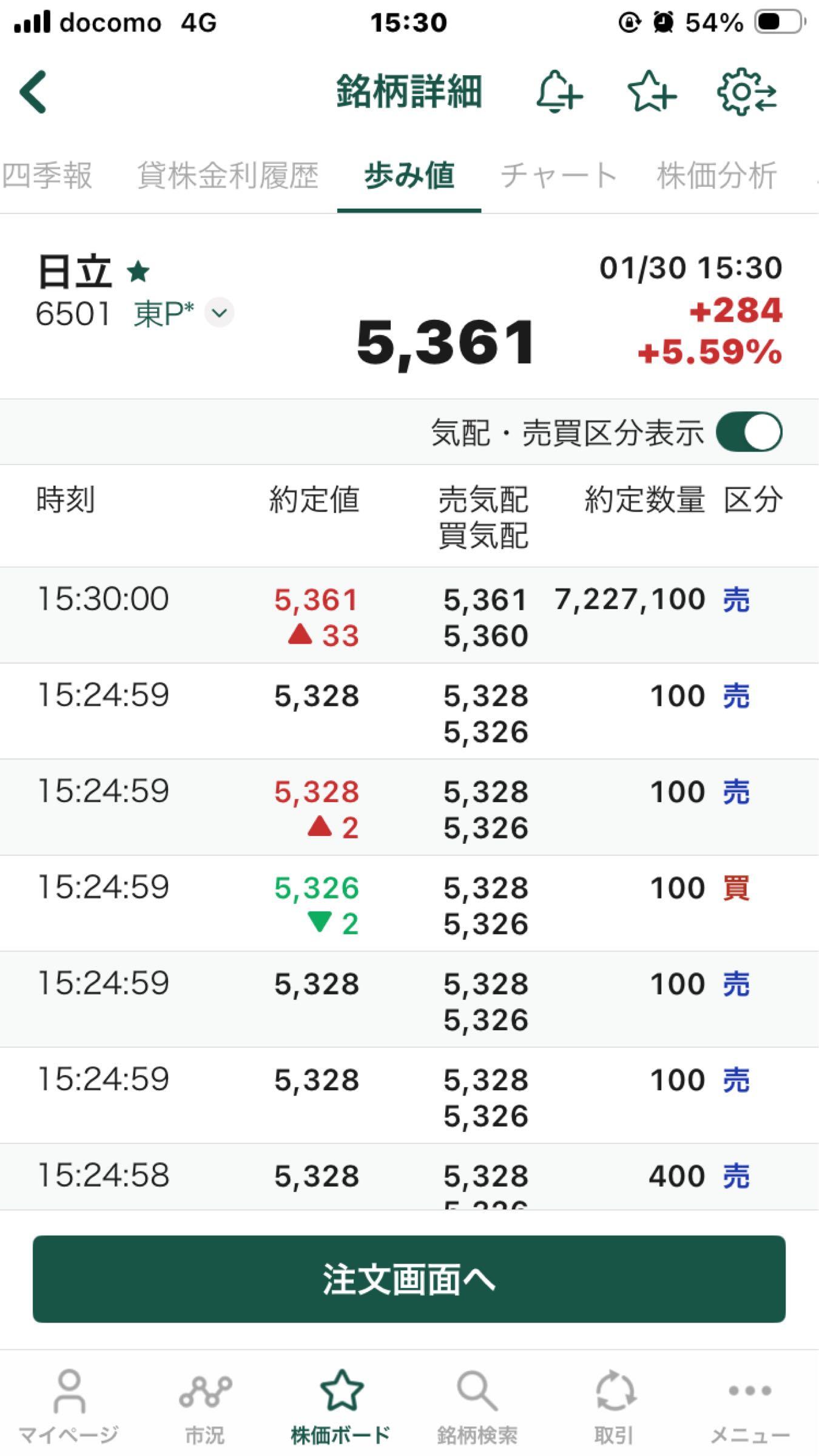Switch to the 四季報 tab
The height and width of the screenshot is (1456, 819).
pyautogui.click(x=47, y=176)
